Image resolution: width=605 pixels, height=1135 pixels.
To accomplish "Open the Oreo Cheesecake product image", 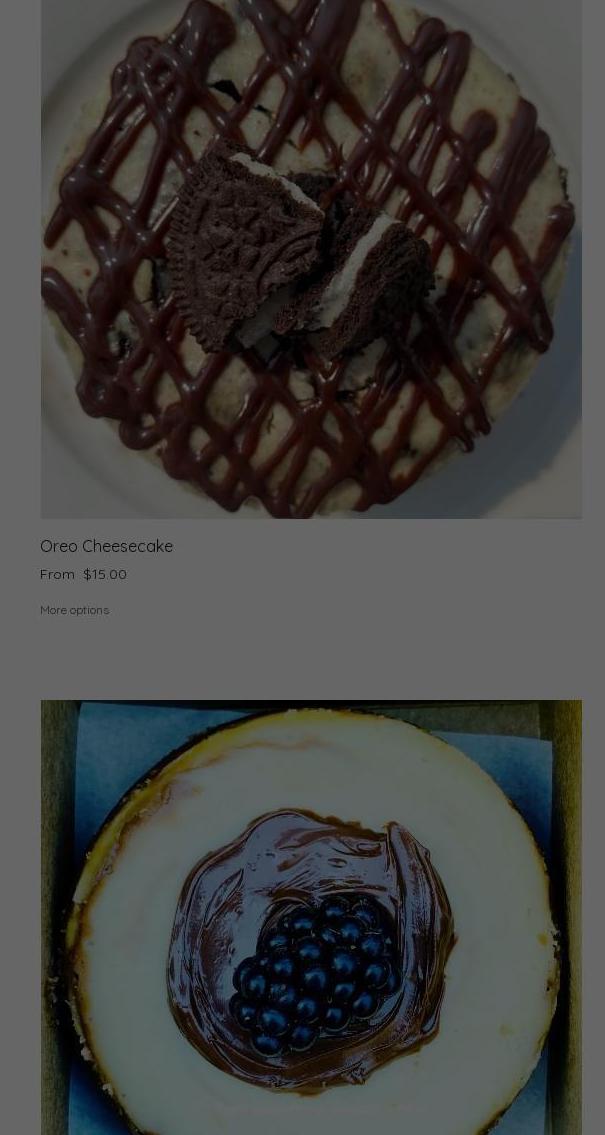I will pos(311,258).
